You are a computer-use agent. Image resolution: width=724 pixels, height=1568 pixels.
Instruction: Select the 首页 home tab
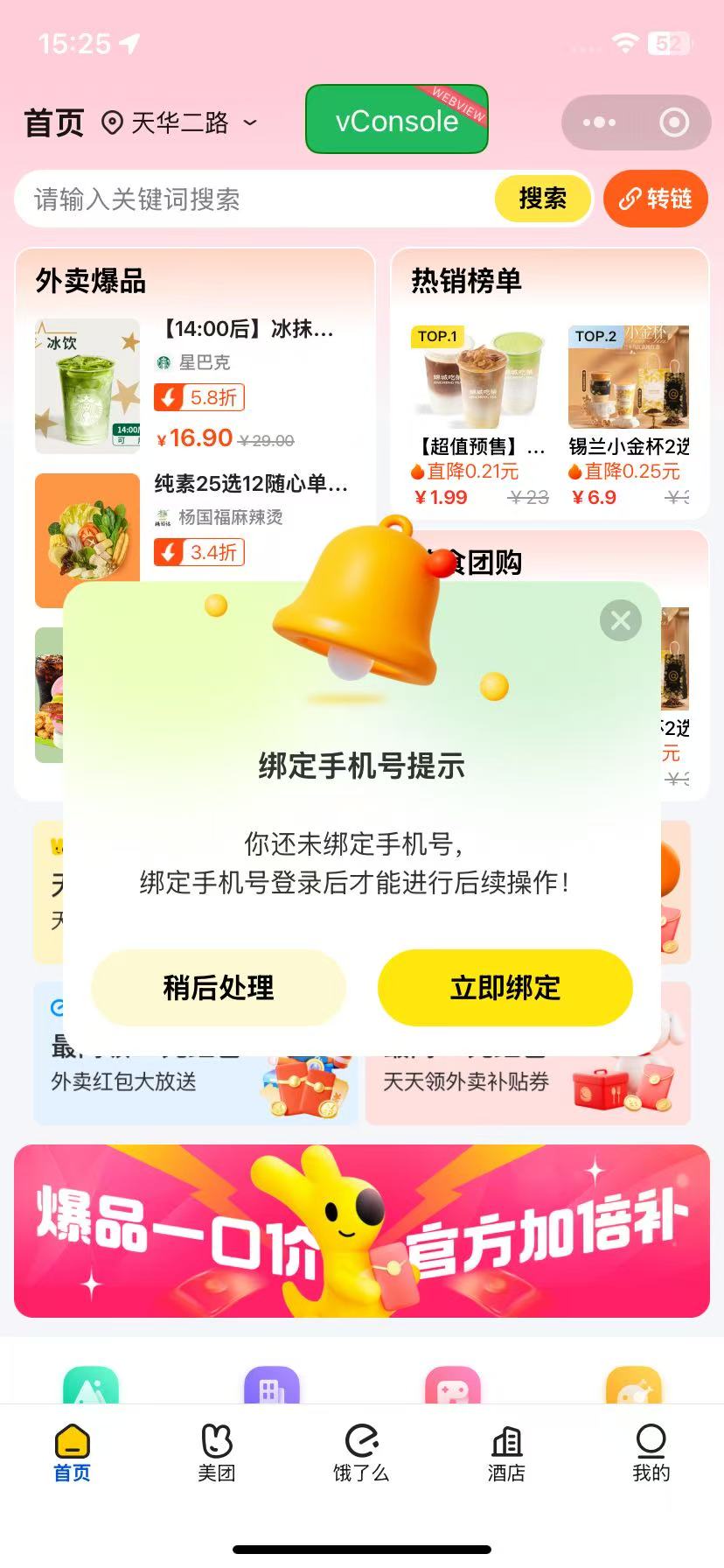click(x=72, y=1452)
